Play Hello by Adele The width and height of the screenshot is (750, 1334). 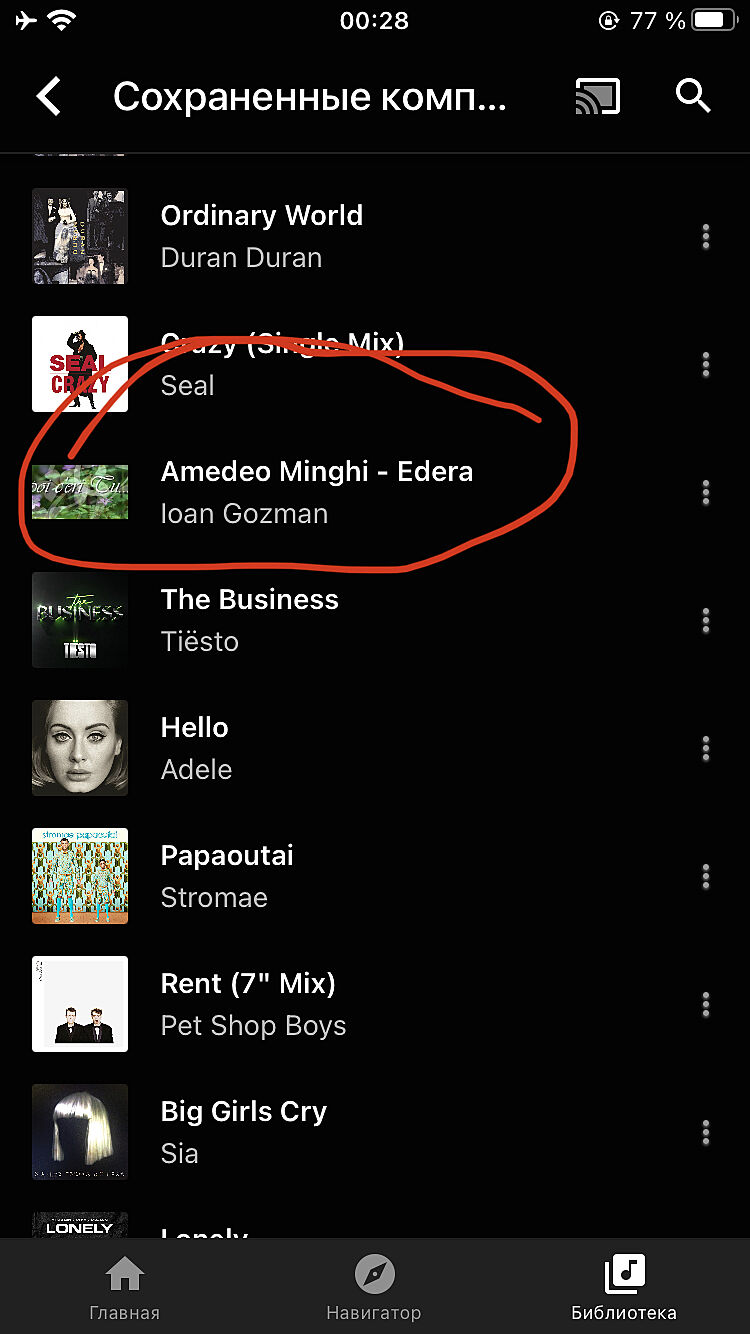pyautogui.click(x=196, y=748)
